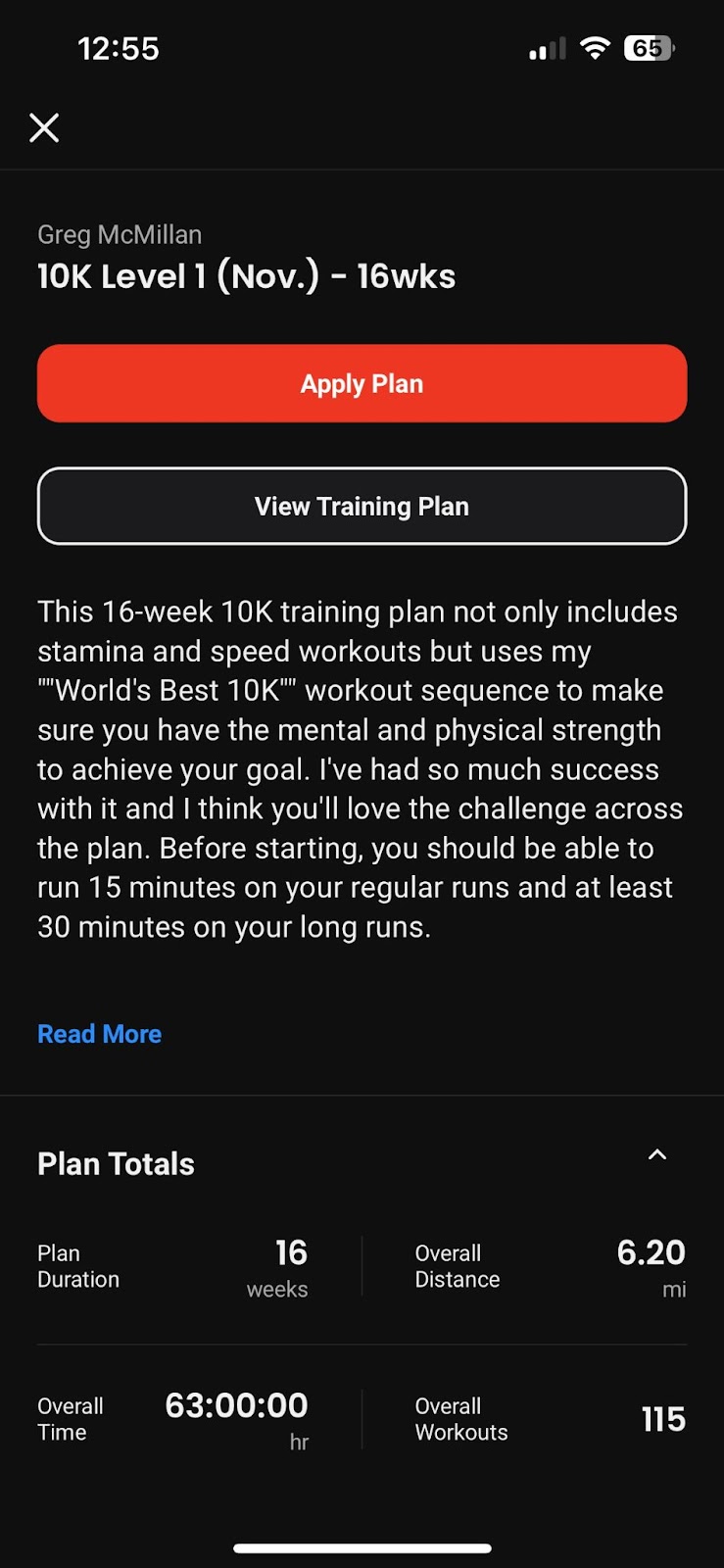The width and height of the screenshot is (724, 1568).
Task: Apply the 10K Level 1 plan
Action: [362, 383]
